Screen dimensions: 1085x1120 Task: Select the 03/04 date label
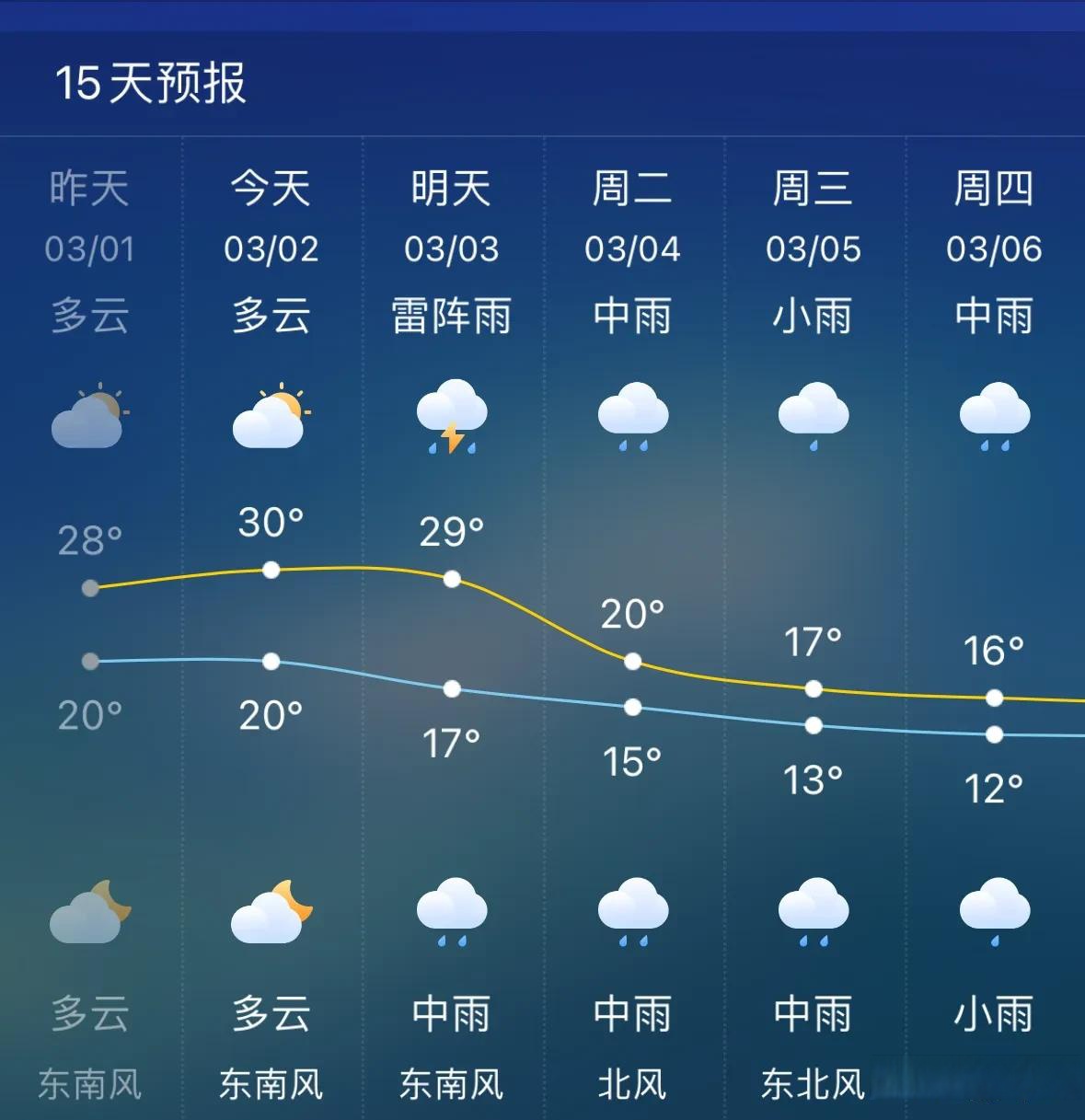point(632,248)
